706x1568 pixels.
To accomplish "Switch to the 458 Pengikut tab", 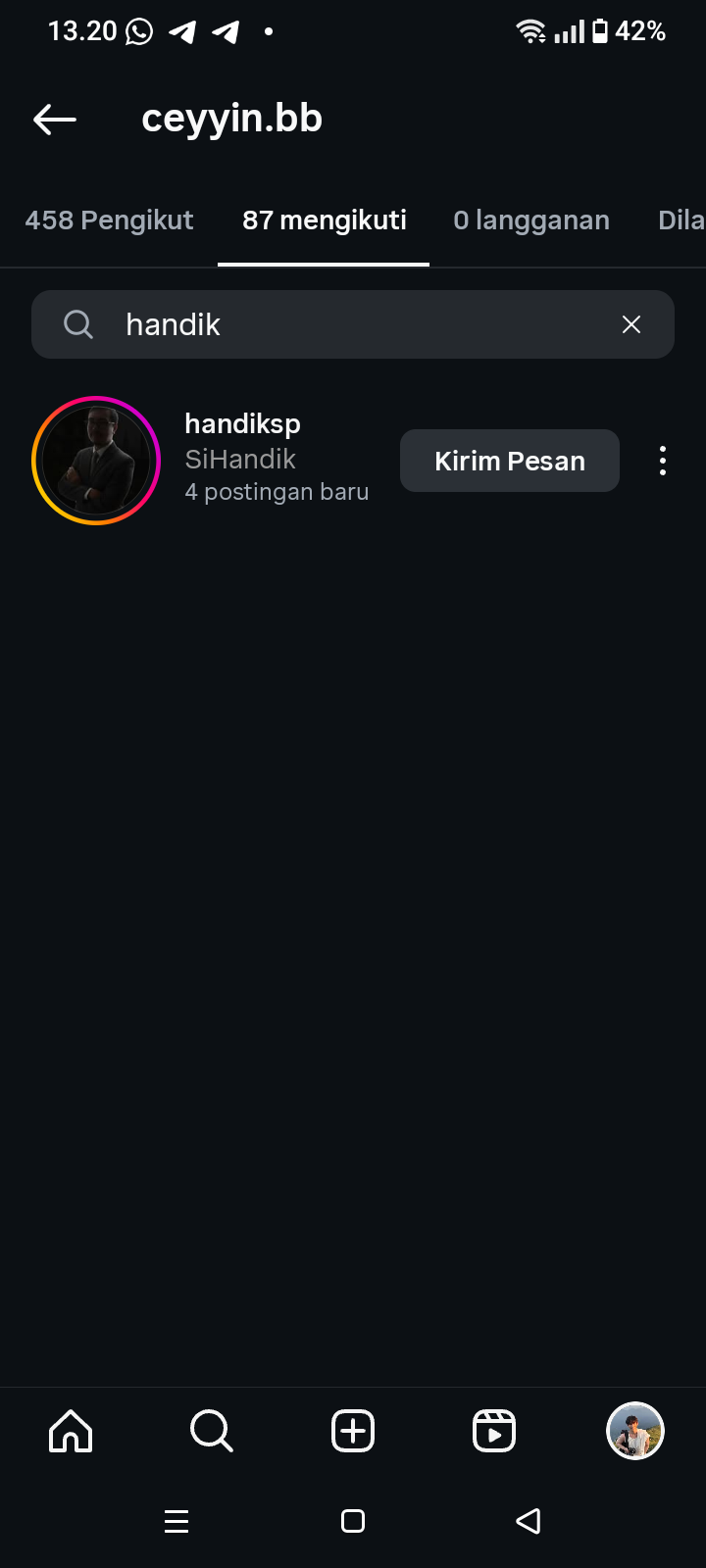I will pyautogui.click(x=109, y=220).
